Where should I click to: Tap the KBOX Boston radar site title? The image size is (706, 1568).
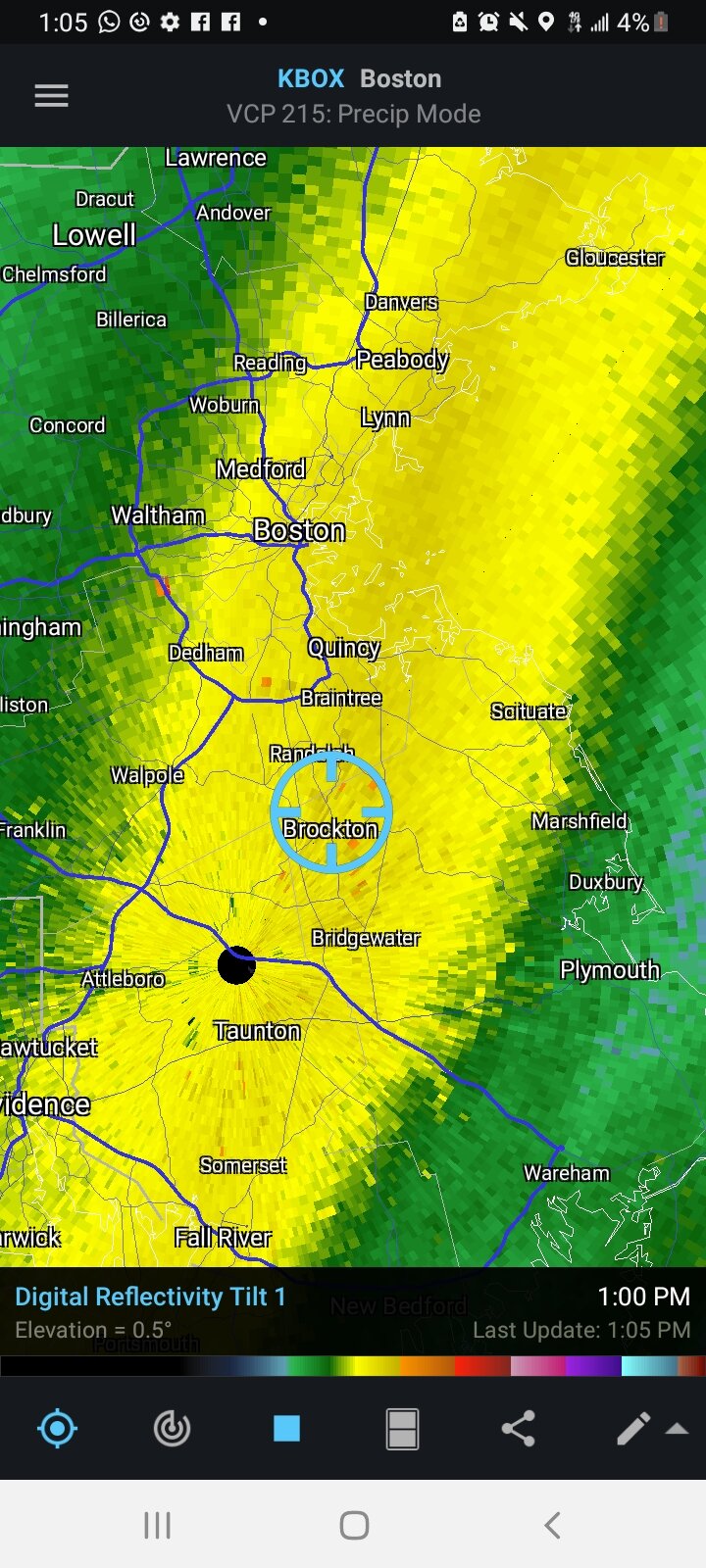359,78
